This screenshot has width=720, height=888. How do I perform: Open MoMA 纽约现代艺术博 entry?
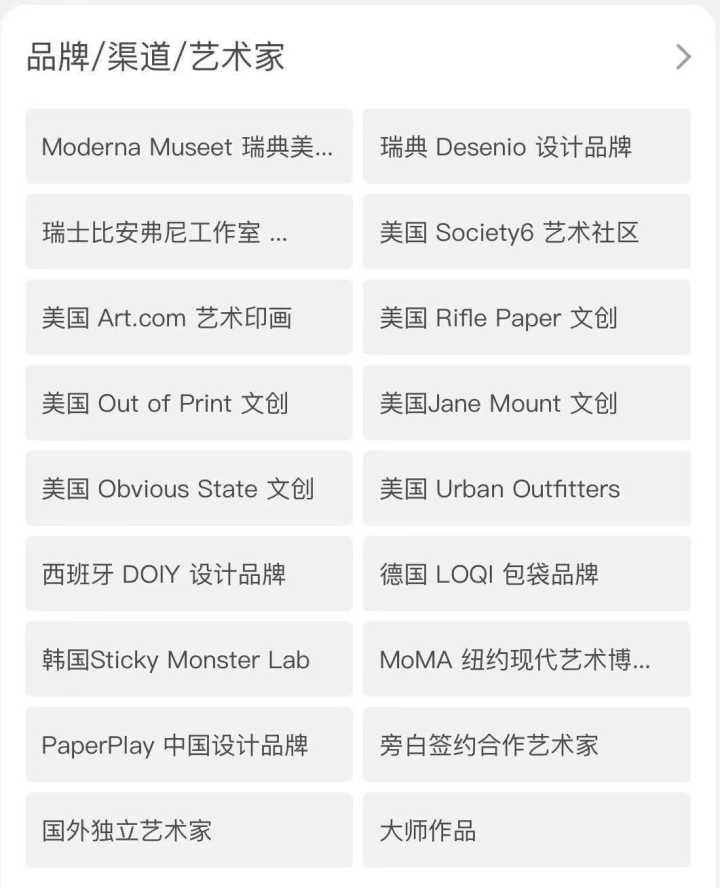(527, 660)
